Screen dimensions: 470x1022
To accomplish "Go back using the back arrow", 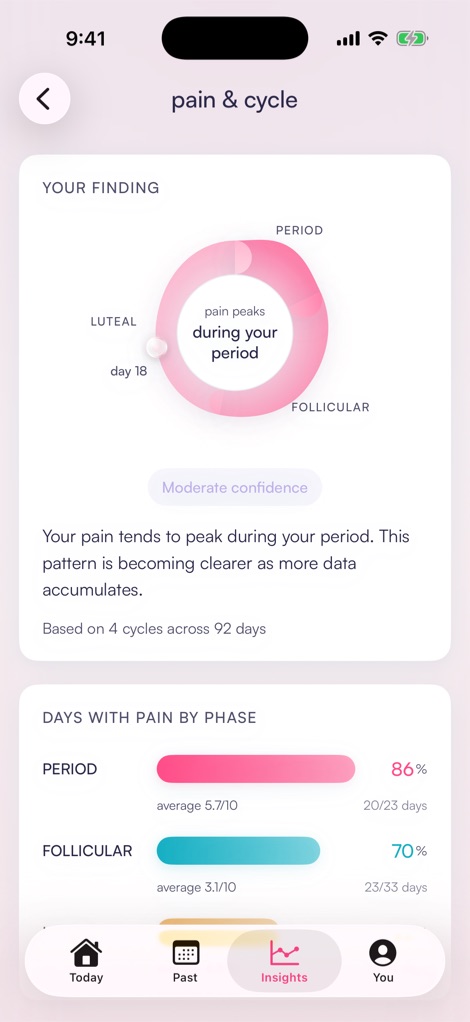I will (x=44, y=99).
